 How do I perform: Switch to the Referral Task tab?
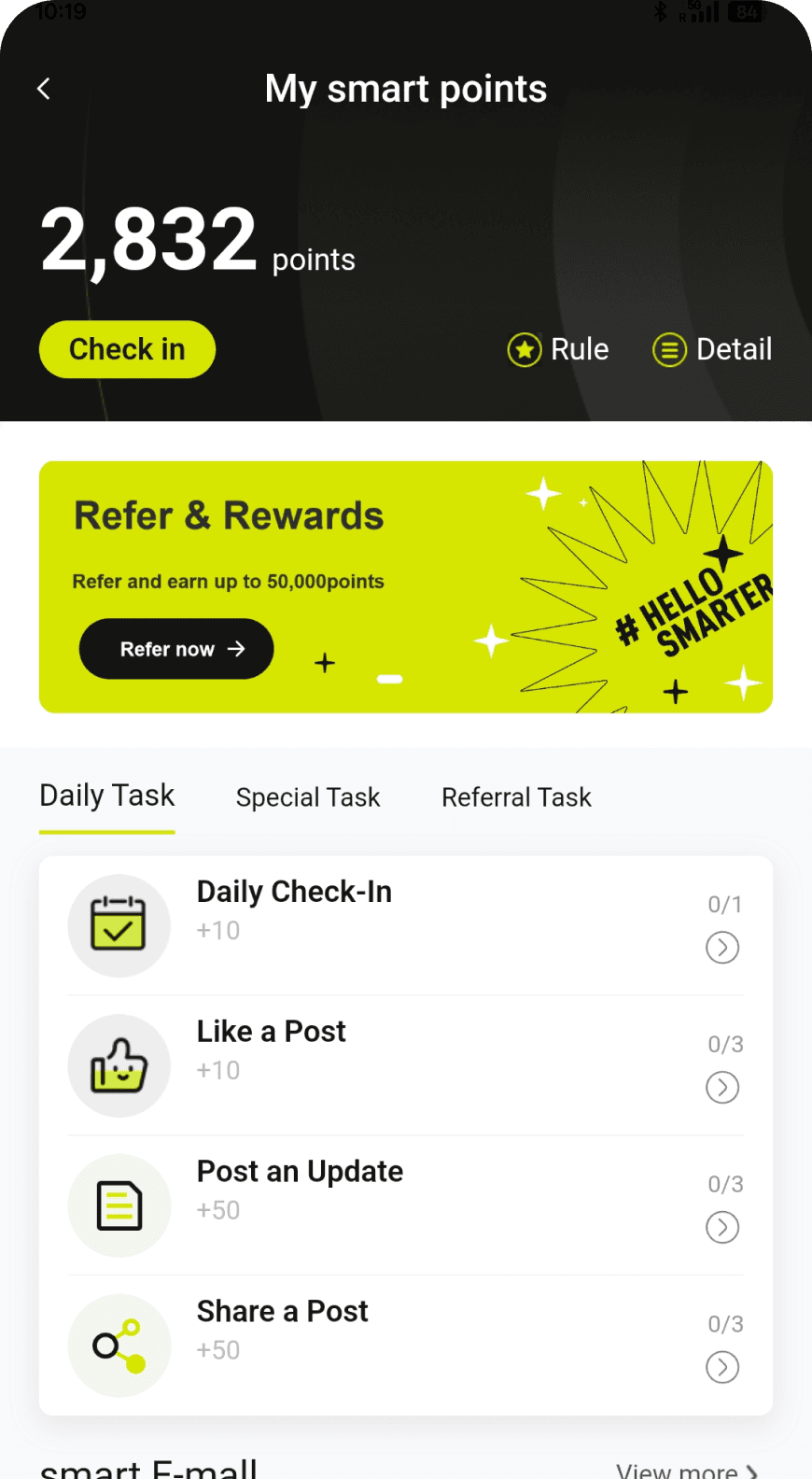point(516,797)
